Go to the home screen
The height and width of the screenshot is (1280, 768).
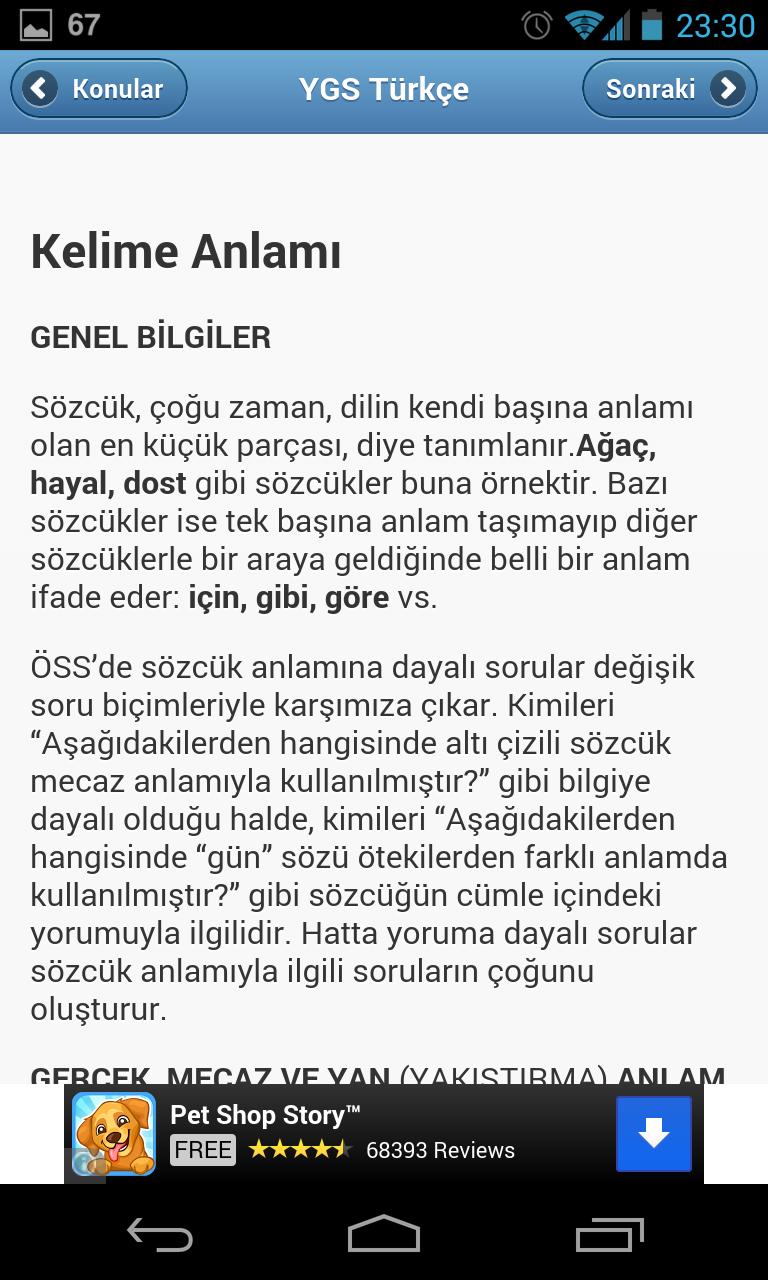[x=384, y=1235]
